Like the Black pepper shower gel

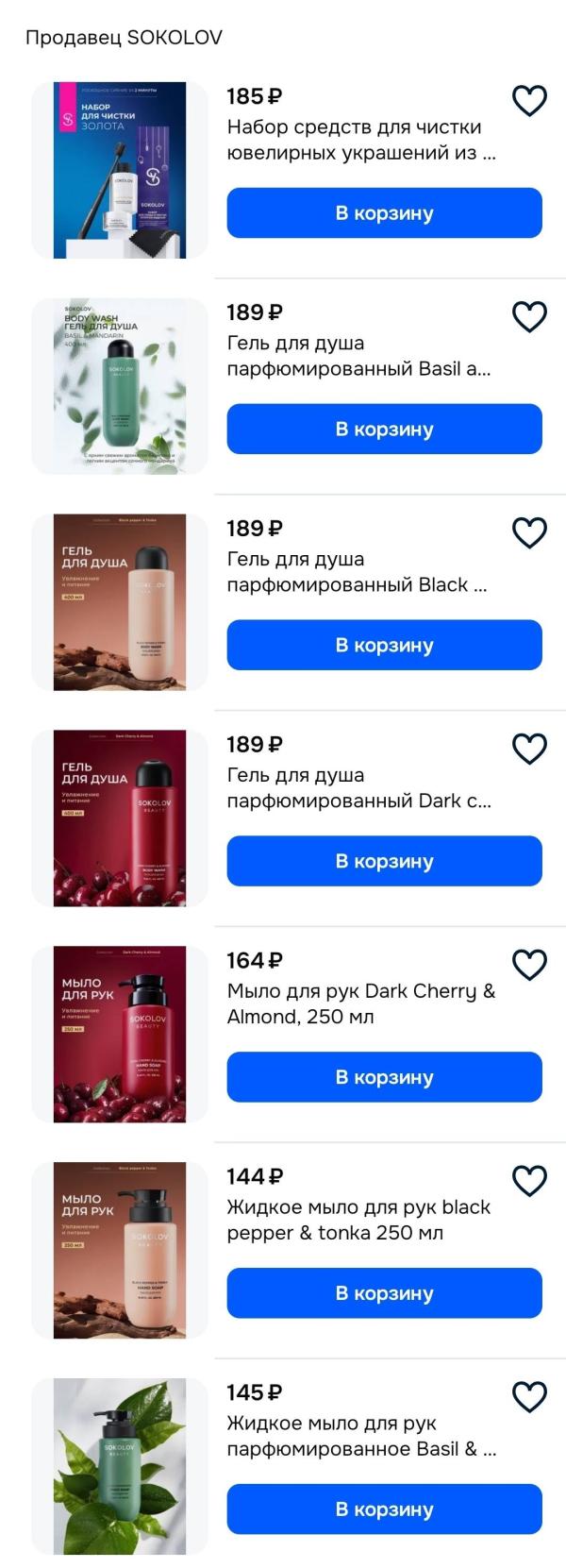(529, 532)
